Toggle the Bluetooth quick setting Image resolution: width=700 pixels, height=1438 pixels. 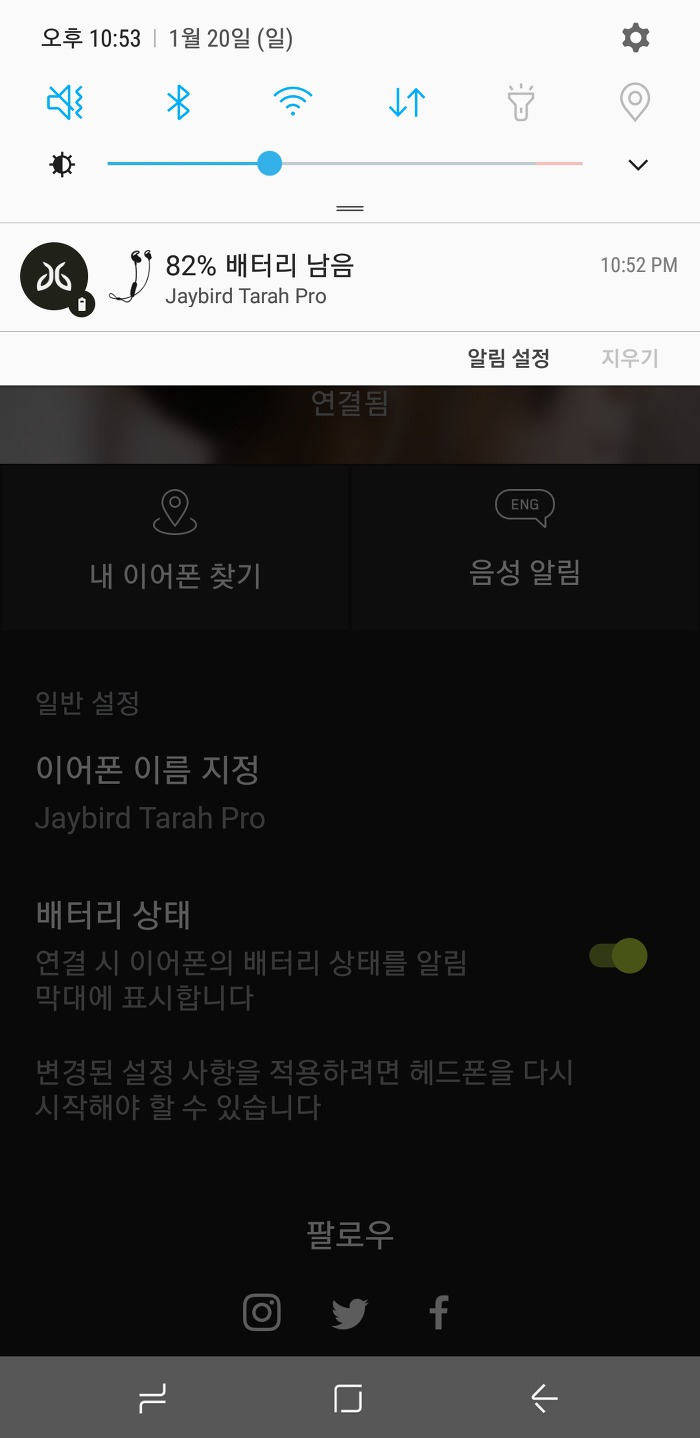tap(178, 102)
